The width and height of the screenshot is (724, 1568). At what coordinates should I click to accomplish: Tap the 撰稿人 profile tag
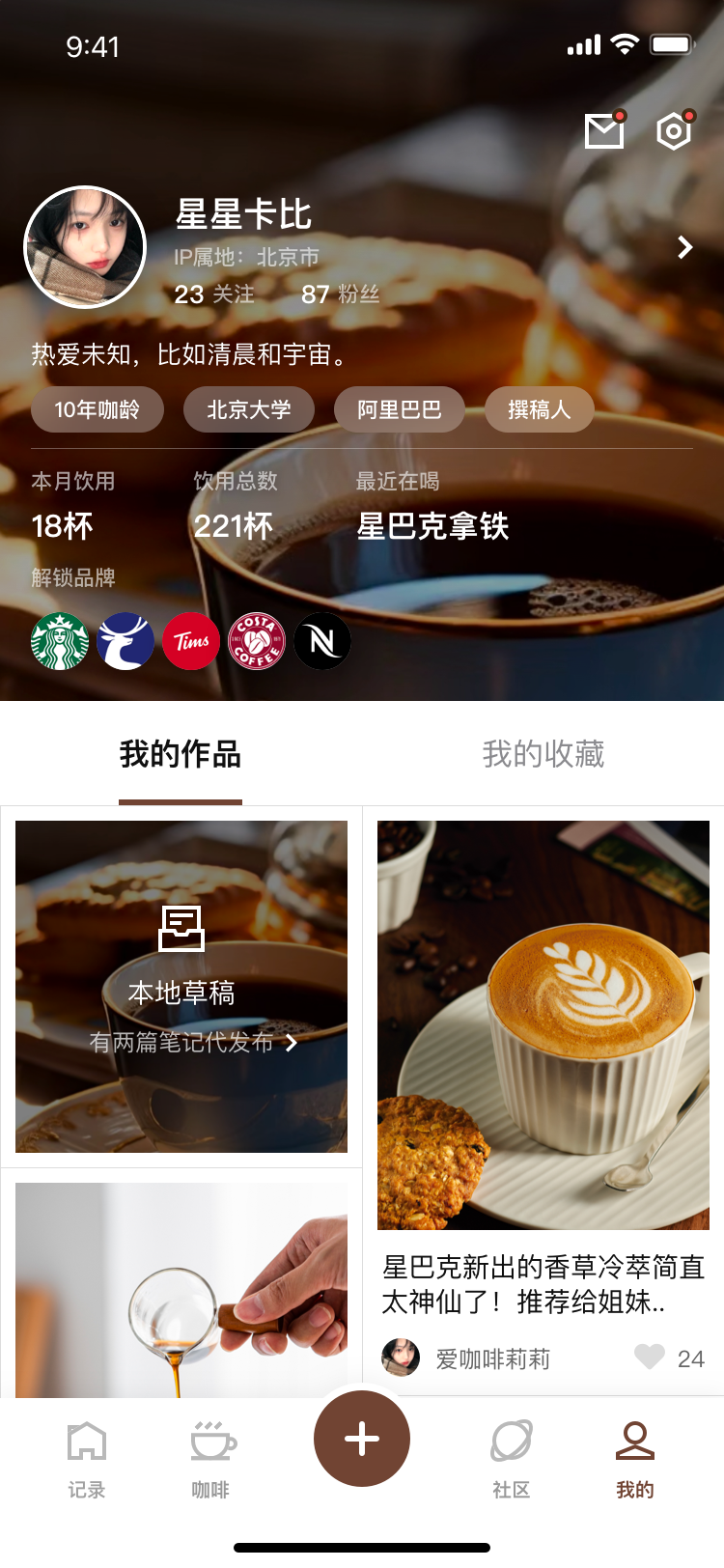click(539, 409)
